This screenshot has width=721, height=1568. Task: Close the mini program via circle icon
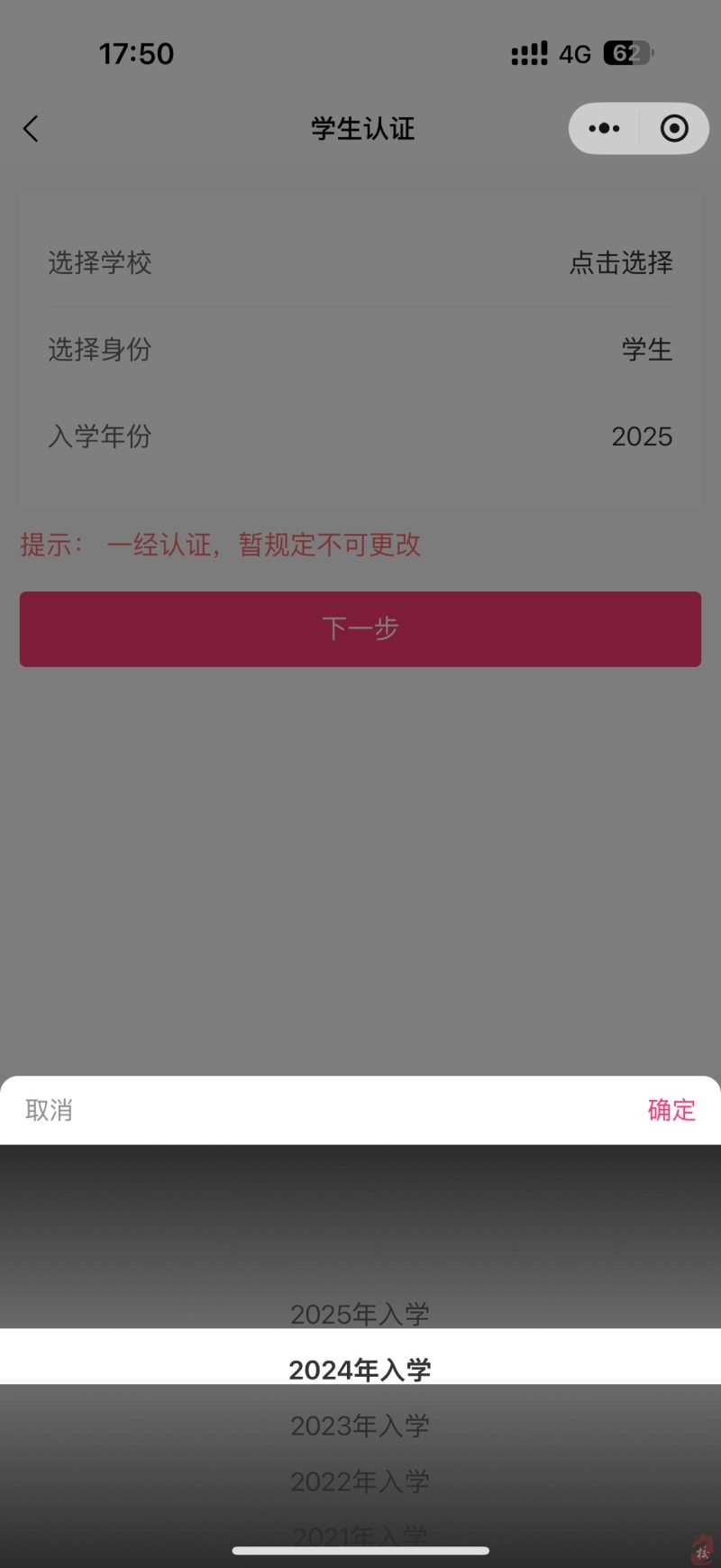click(x=674, y=129)
